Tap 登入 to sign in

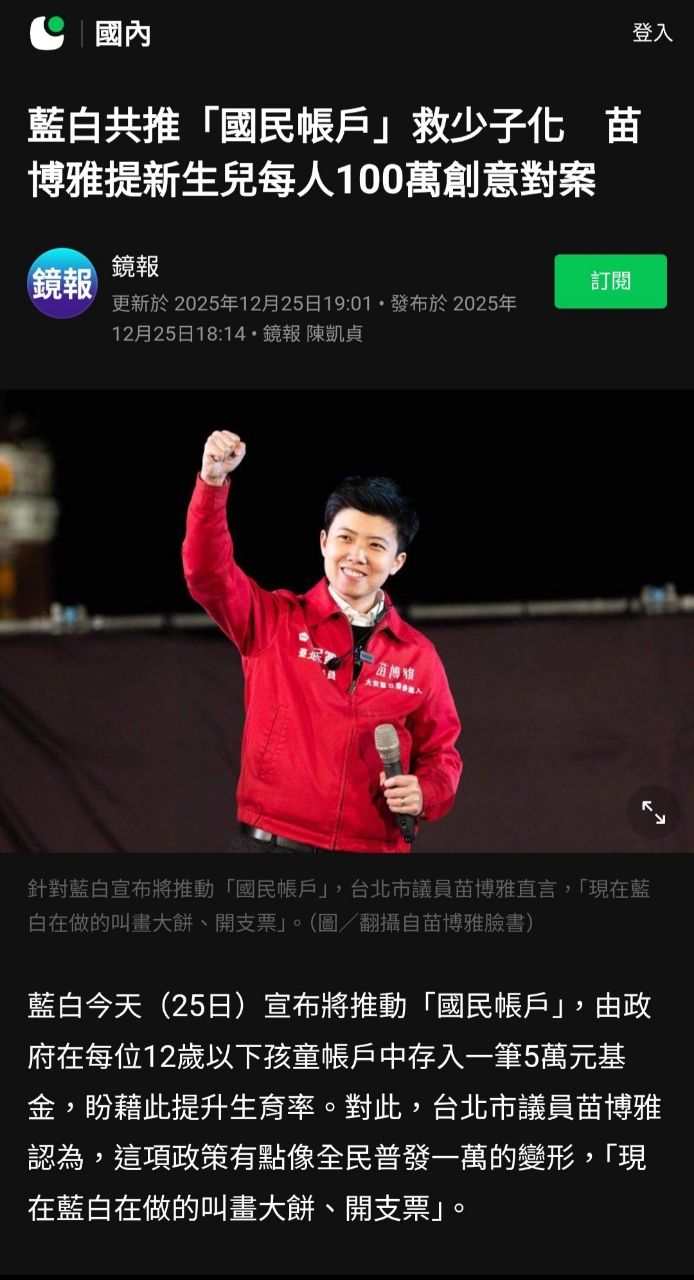[652, 33]
